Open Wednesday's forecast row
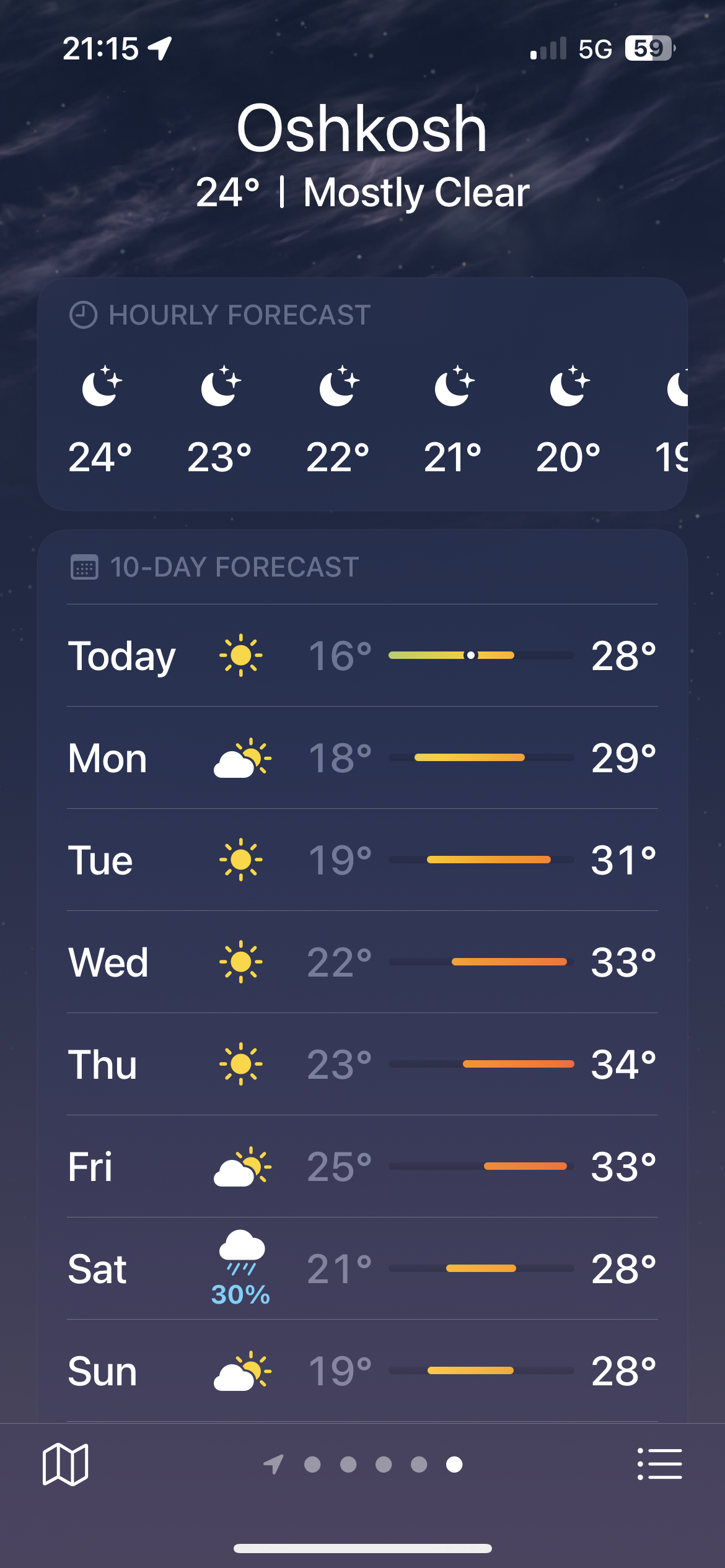The image size is (725, 1568). tap(362, 962)
